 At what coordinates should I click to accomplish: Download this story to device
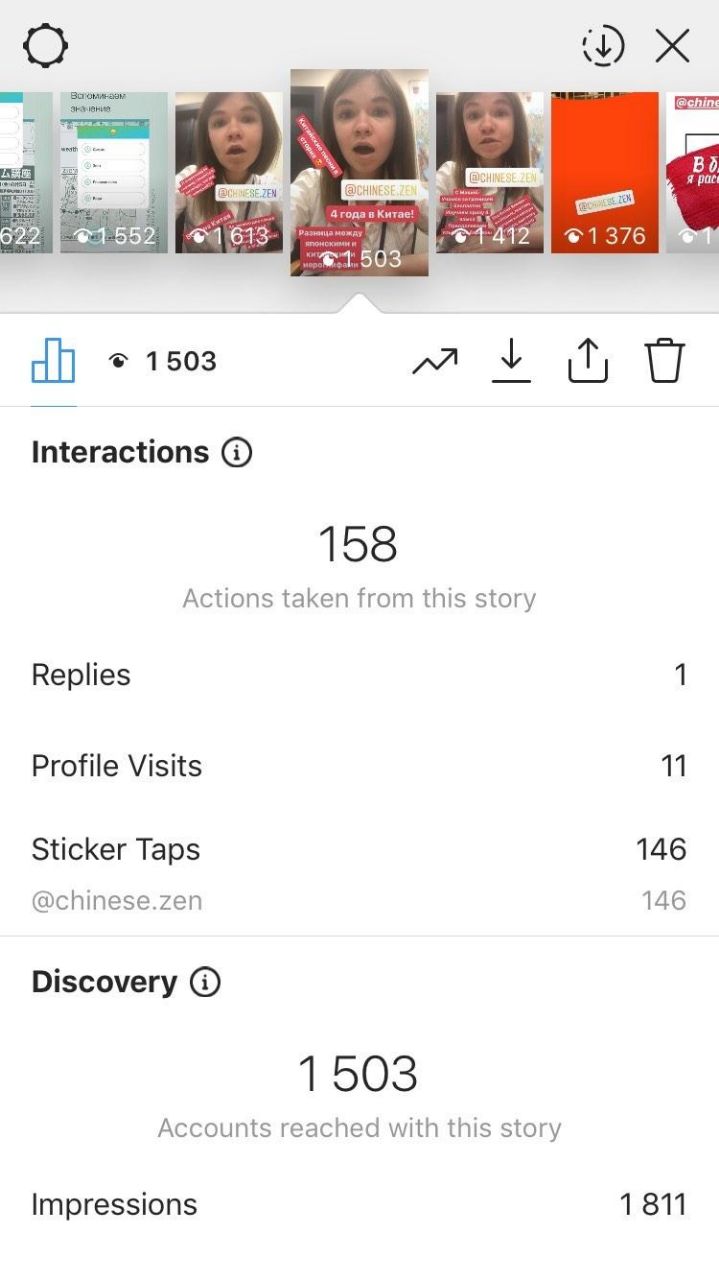(x=511, y=361)
